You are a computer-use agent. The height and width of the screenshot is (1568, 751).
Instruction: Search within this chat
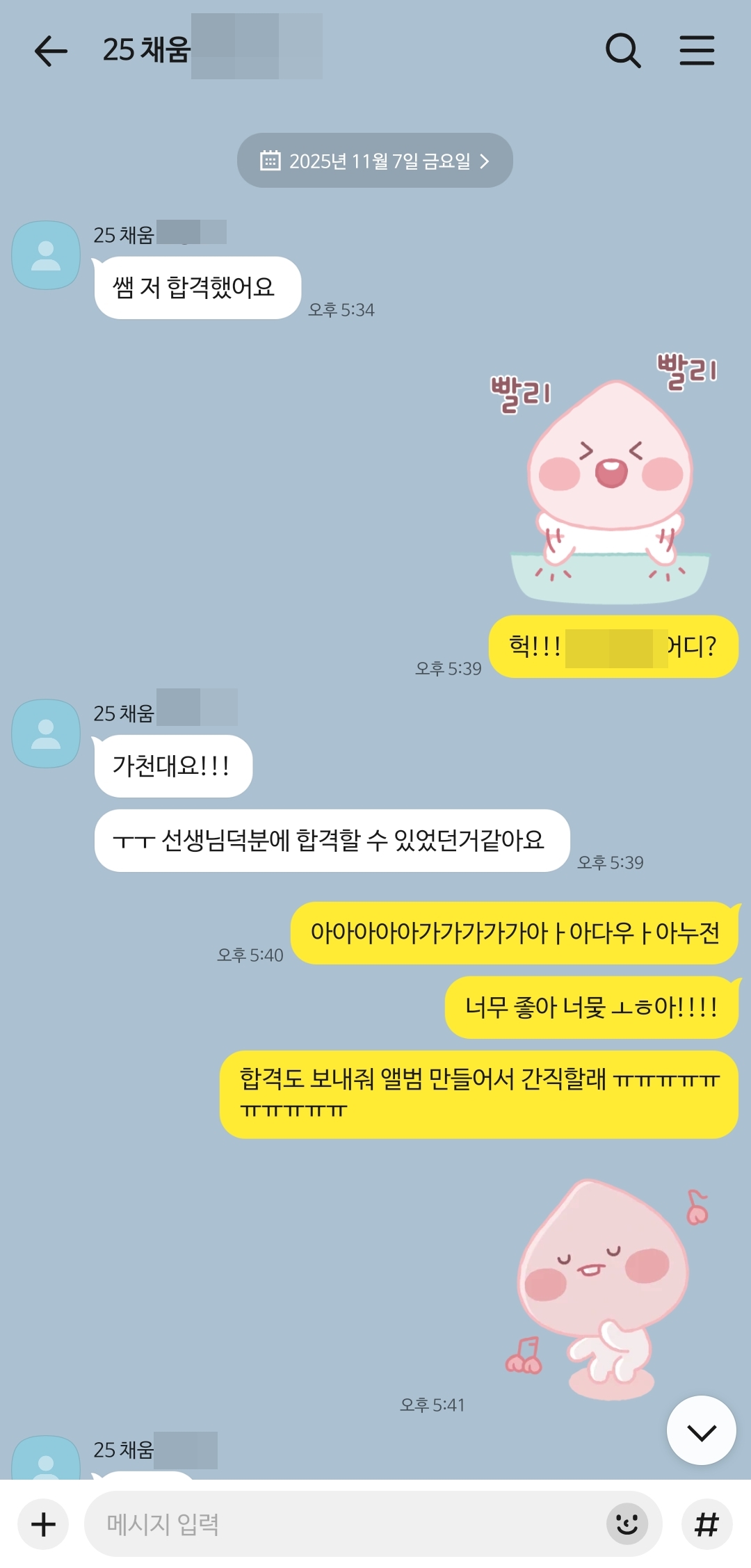point(622,51)
